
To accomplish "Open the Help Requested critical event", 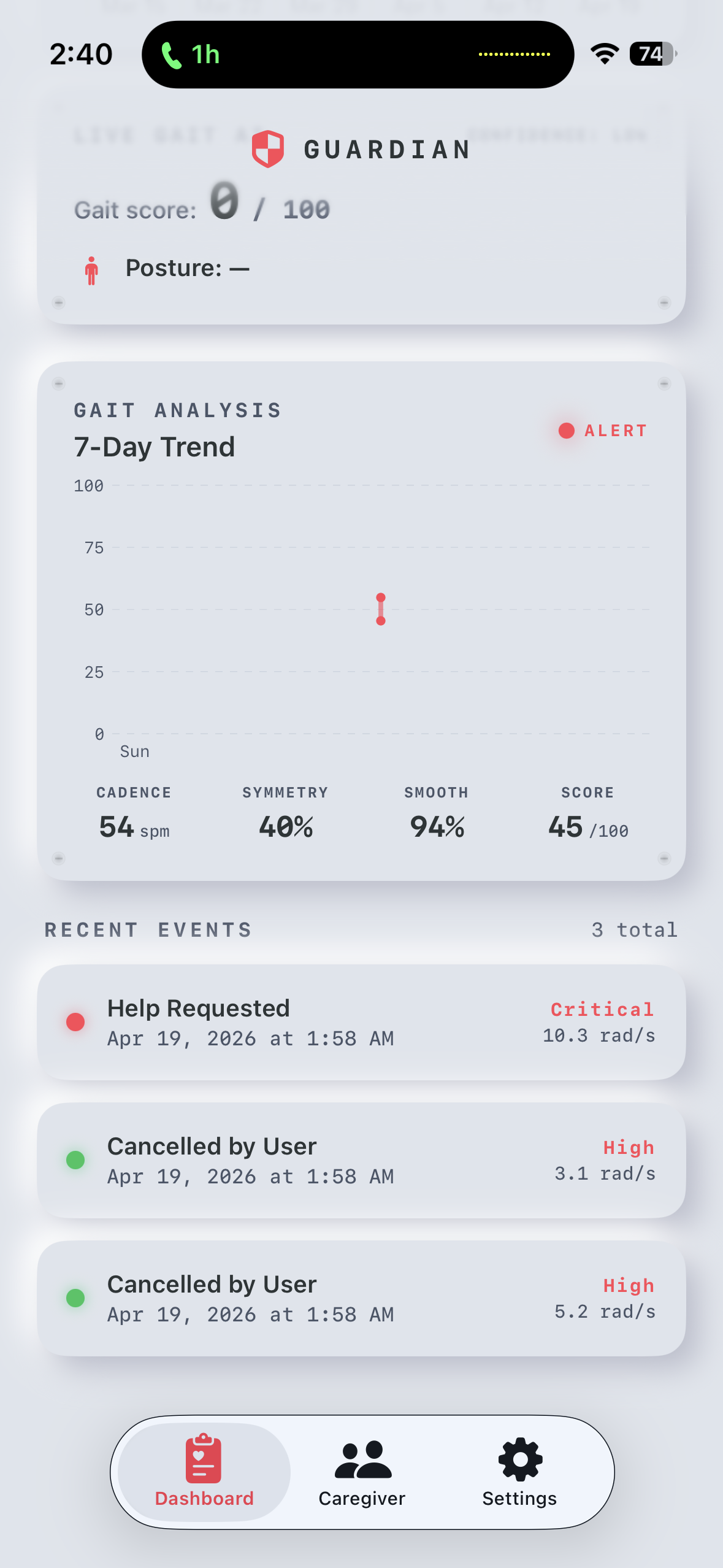I will [361, 1022].
